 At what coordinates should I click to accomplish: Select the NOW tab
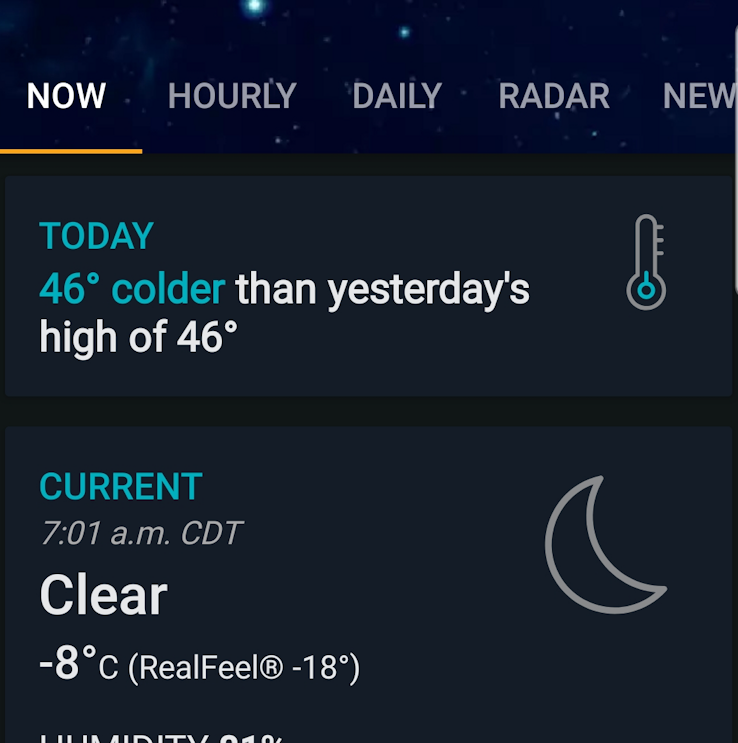[66, 96]
